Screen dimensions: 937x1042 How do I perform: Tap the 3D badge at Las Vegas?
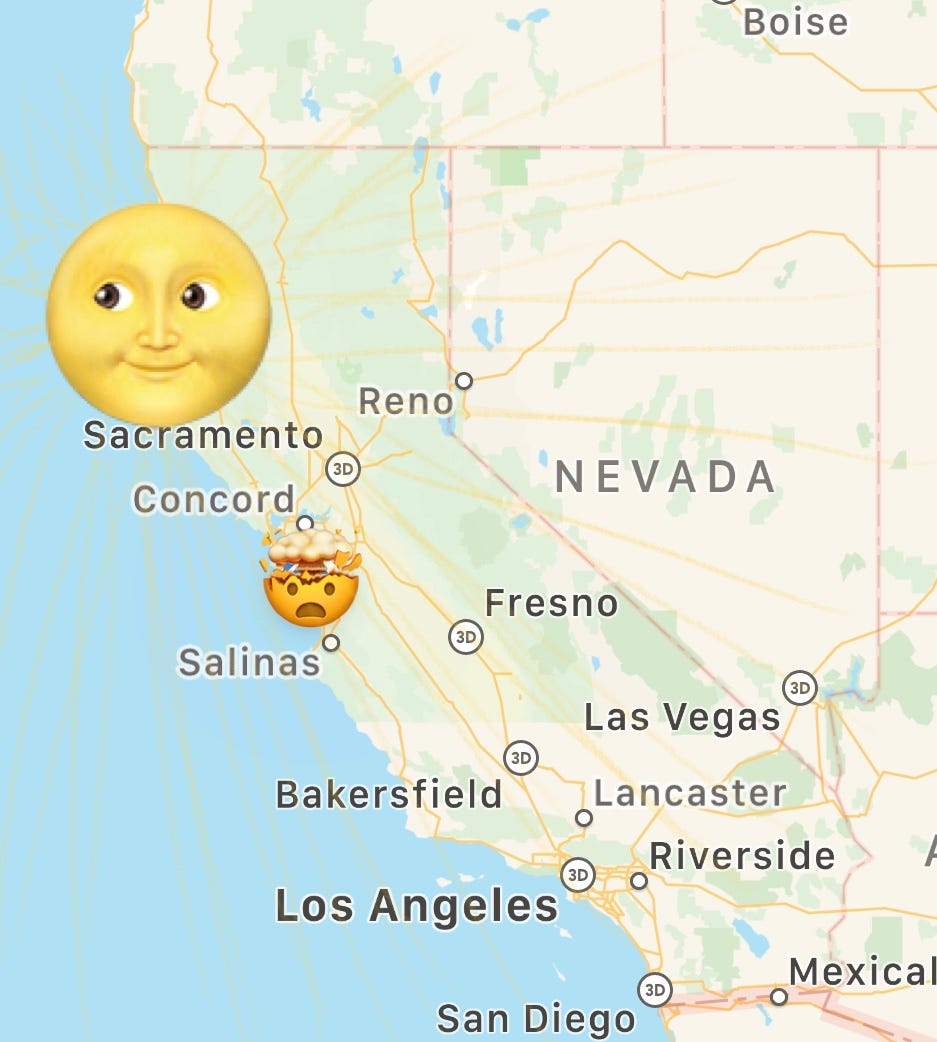point(799,687)
